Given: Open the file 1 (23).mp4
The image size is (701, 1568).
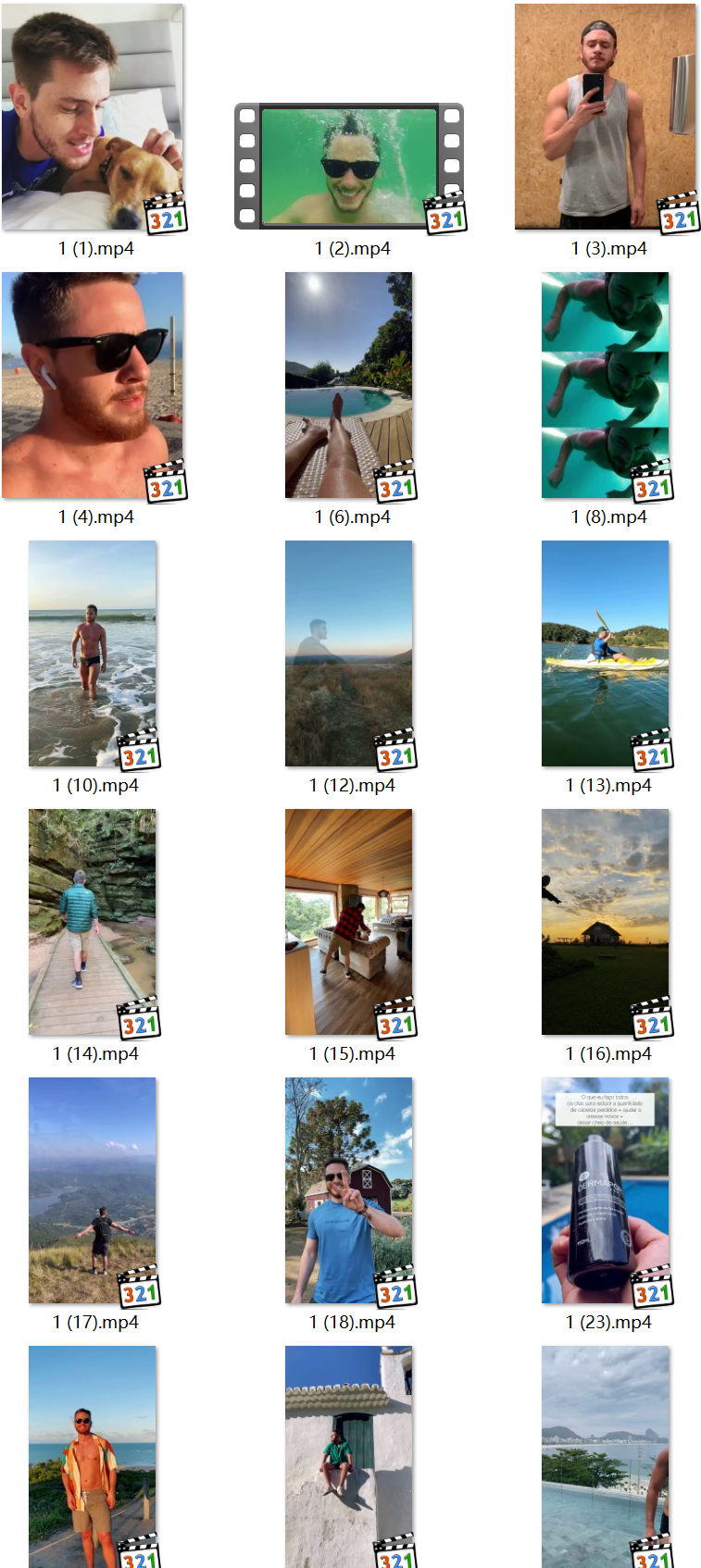Looking at the screenshot, I should coord(605,1191).
